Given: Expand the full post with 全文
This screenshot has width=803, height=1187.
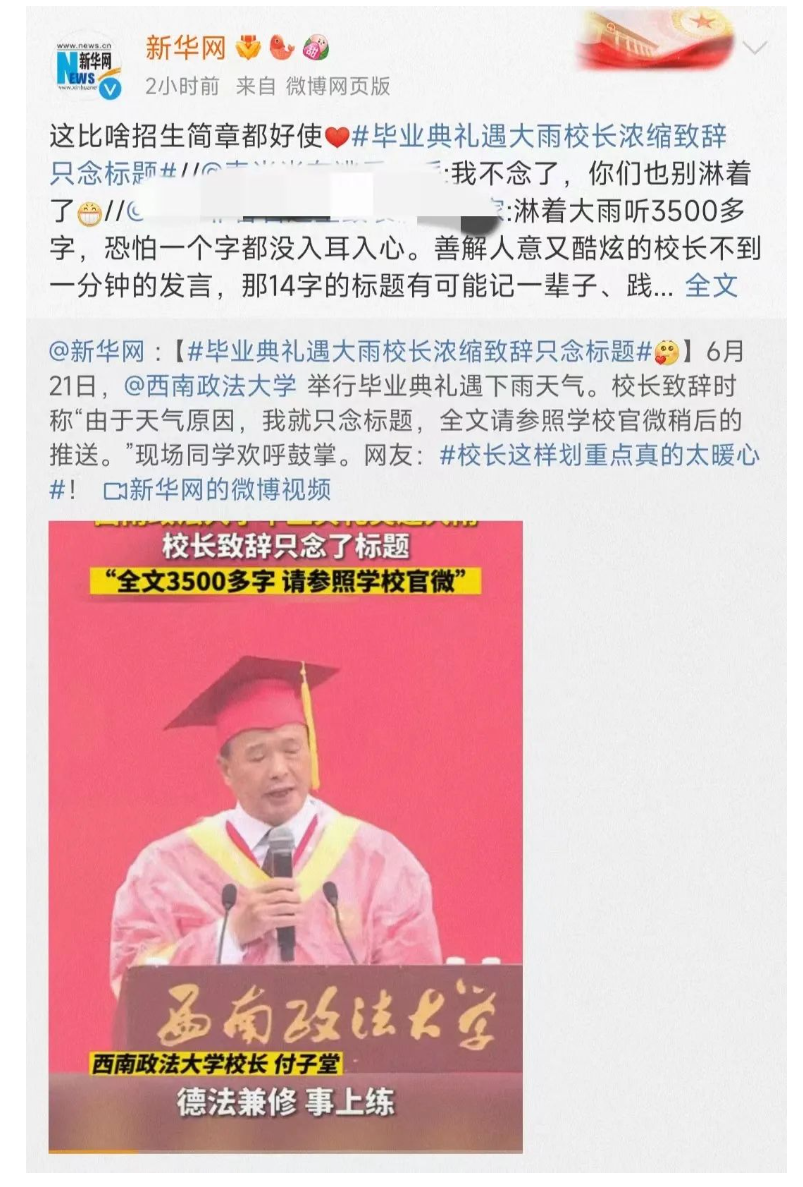Looking at the screenshot, I should [711, 286].
